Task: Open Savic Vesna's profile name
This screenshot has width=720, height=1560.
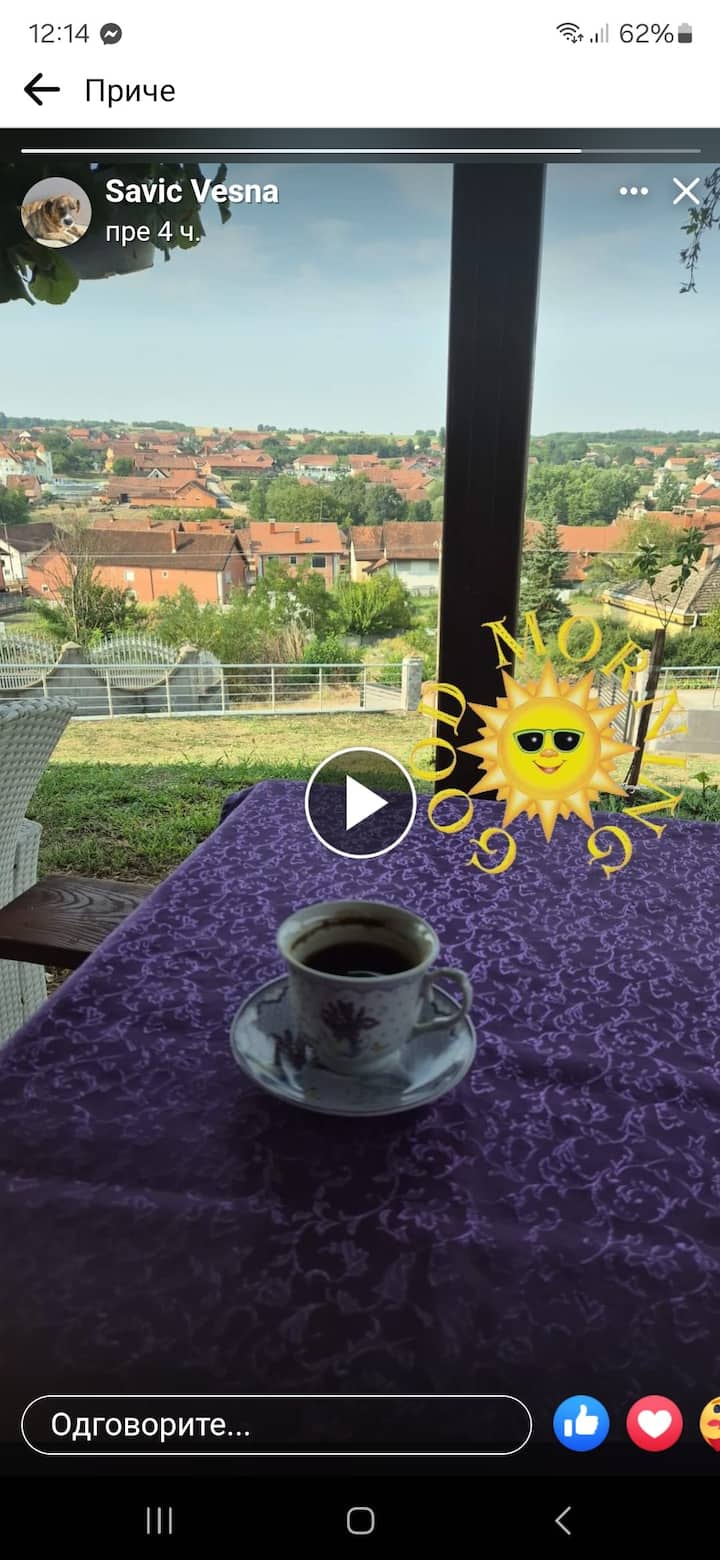Action: [192, 191]
